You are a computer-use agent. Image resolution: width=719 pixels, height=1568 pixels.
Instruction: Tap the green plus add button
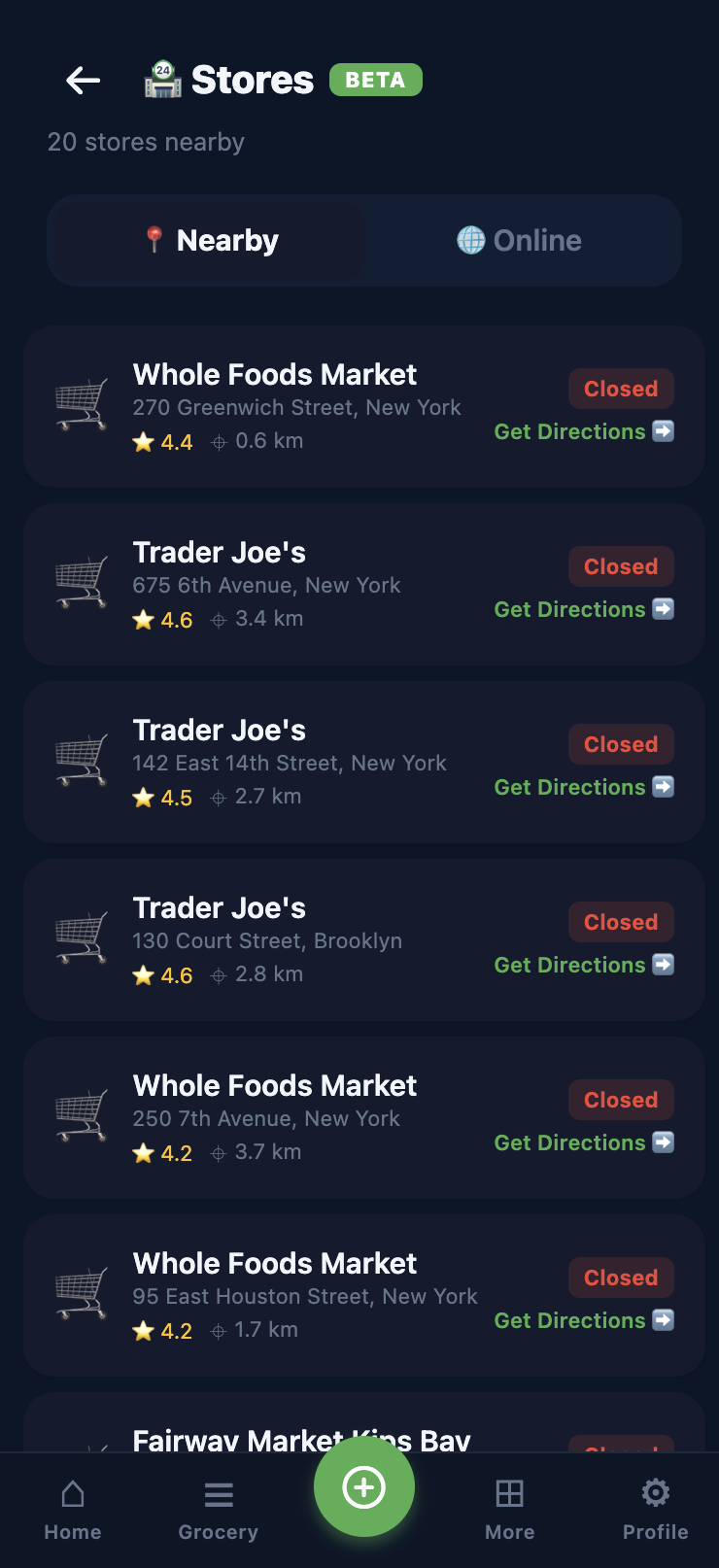tap(364, 1487)
